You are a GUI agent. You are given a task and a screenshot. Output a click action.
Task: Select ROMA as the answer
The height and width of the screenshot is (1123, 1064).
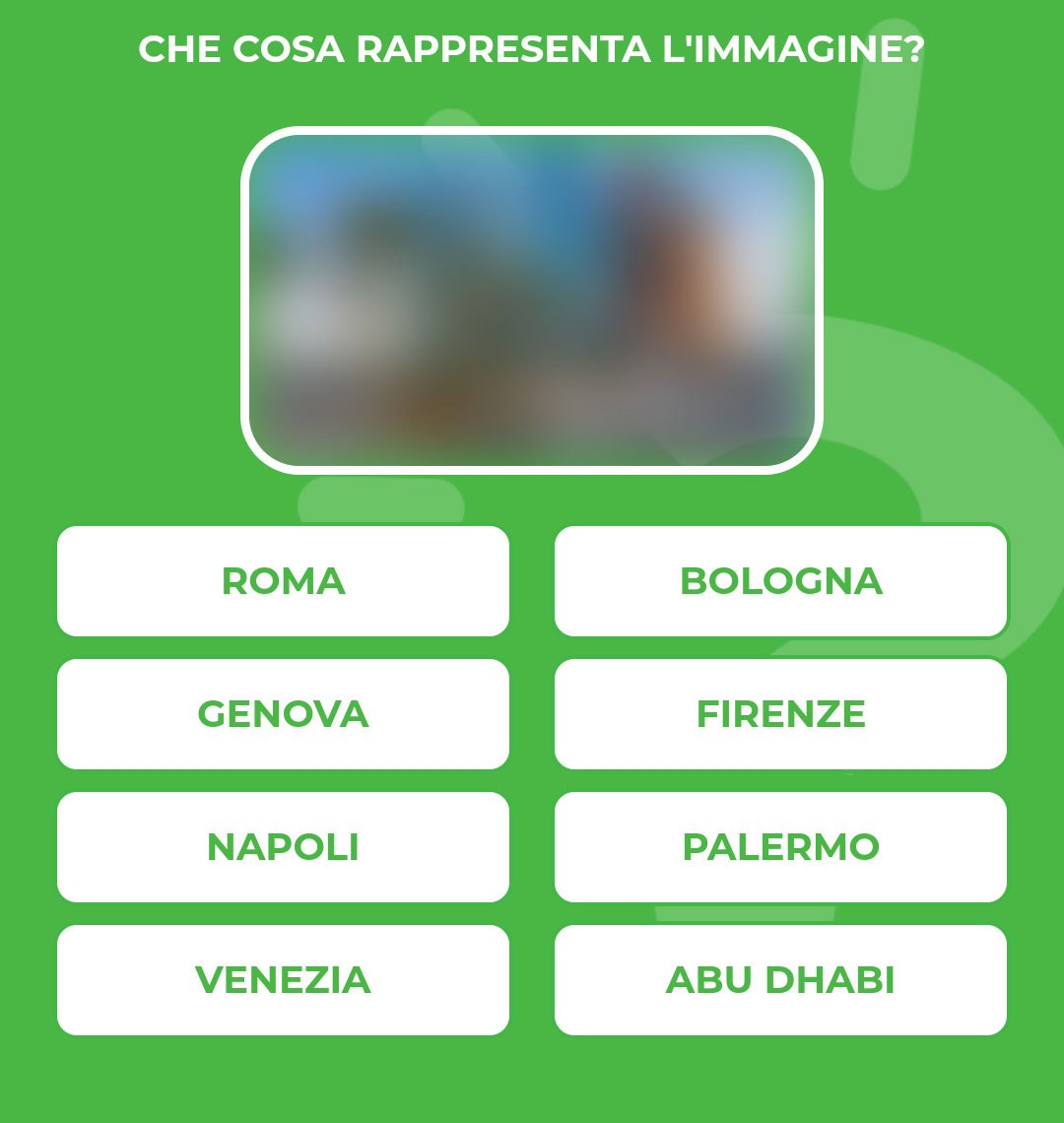(283, 581)
